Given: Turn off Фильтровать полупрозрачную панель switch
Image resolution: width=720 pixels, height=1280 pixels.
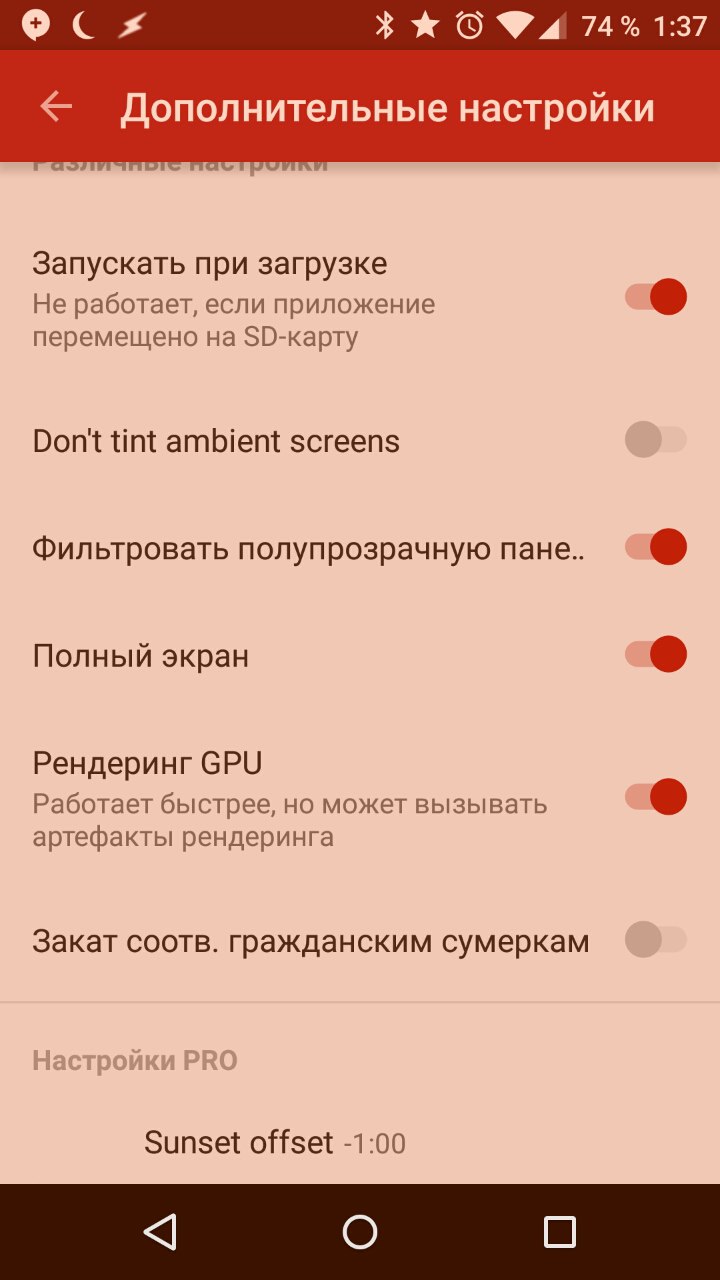Looking at the screenshot, I should pos(656,547).
